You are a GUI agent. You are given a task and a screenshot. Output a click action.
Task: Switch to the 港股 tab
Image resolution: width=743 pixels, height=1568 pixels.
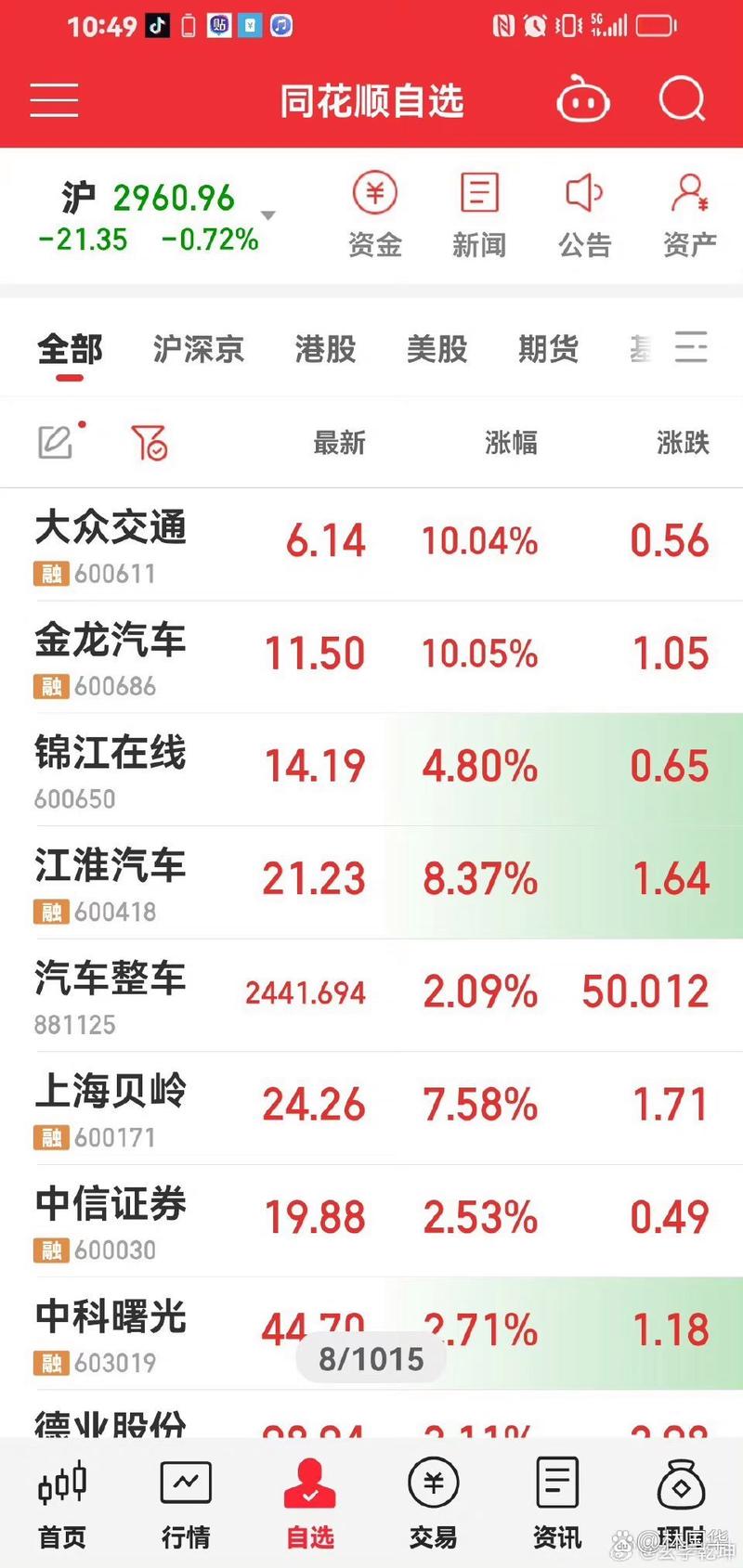point(325,349)
